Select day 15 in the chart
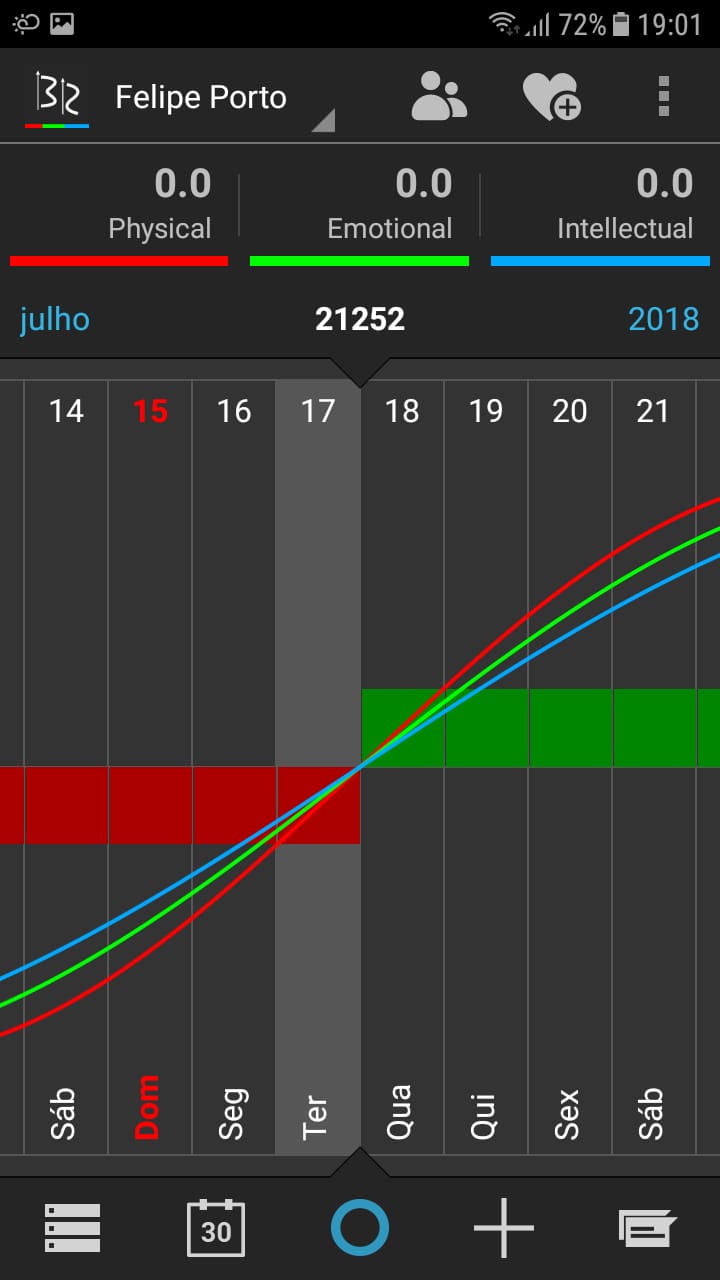This screenshot has width=720, height=1280. [x=150, y=411]
